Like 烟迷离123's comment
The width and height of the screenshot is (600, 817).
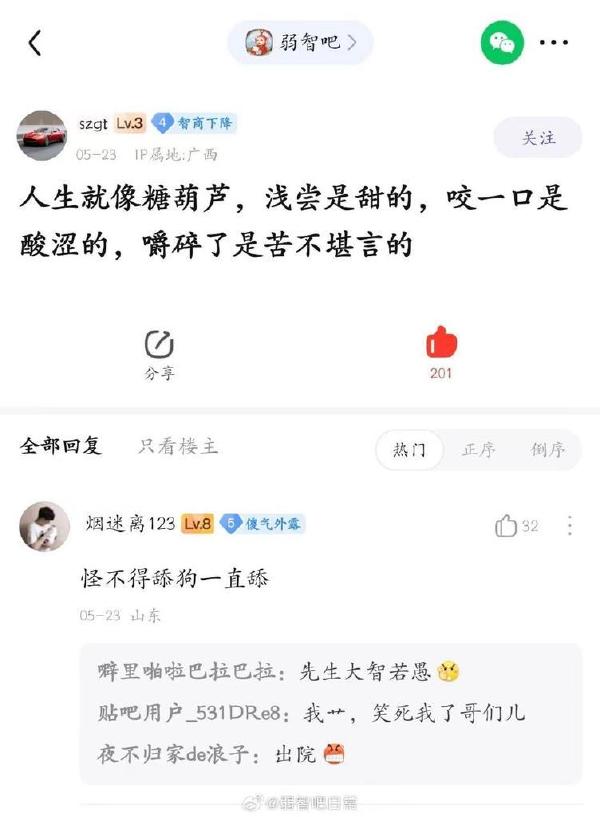coord(507,526)
